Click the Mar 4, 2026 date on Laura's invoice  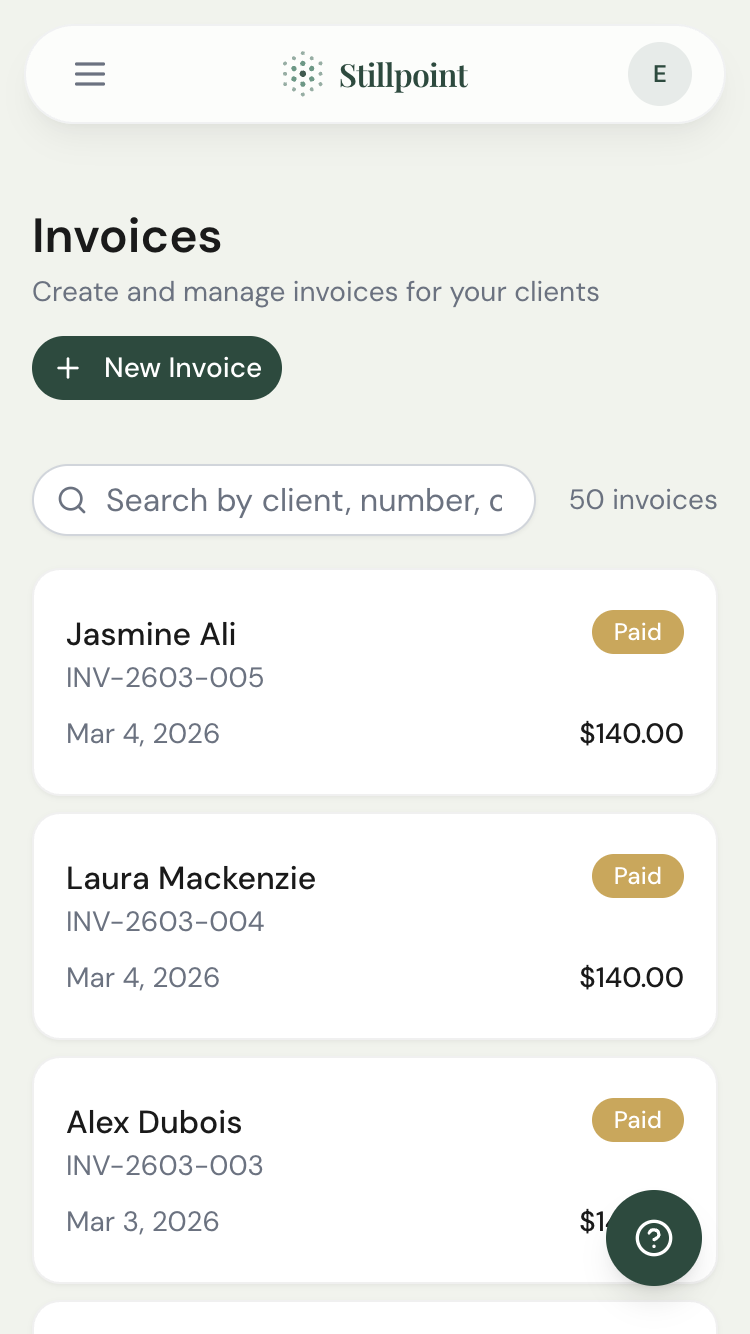pos(142,977)
